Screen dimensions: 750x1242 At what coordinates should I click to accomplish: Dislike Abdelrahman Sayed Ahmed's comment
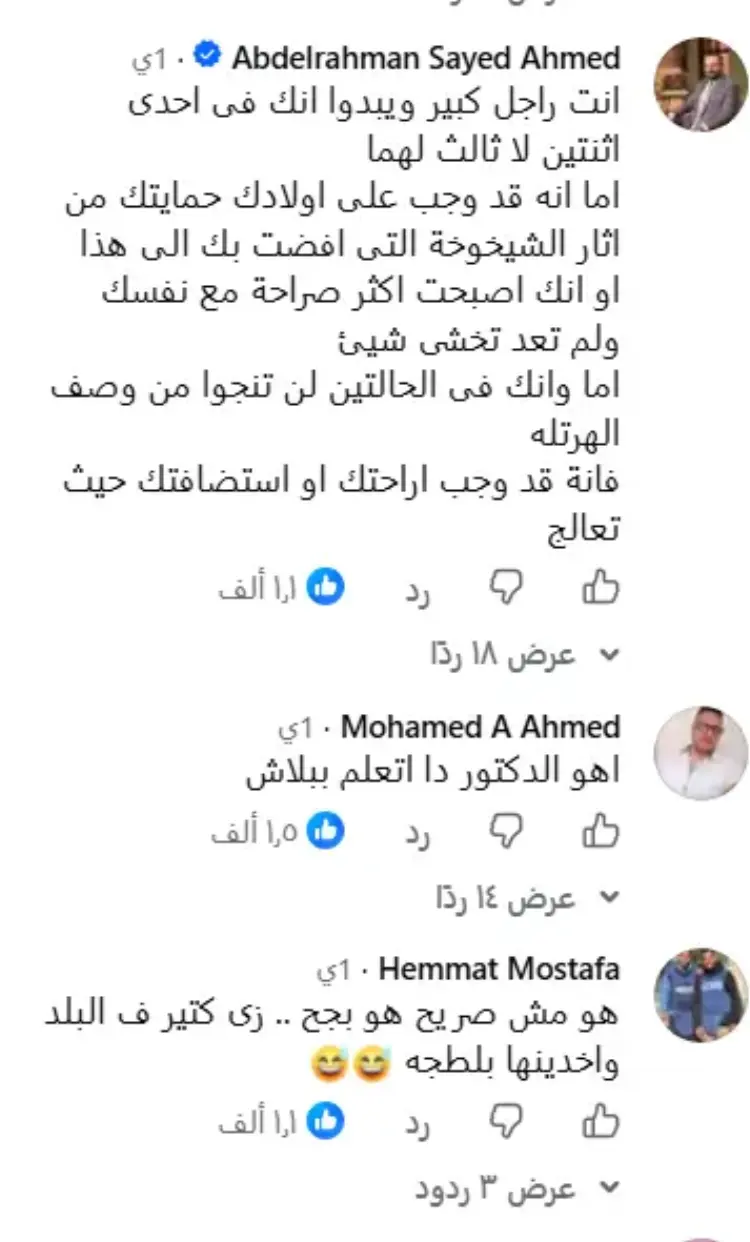506,589
